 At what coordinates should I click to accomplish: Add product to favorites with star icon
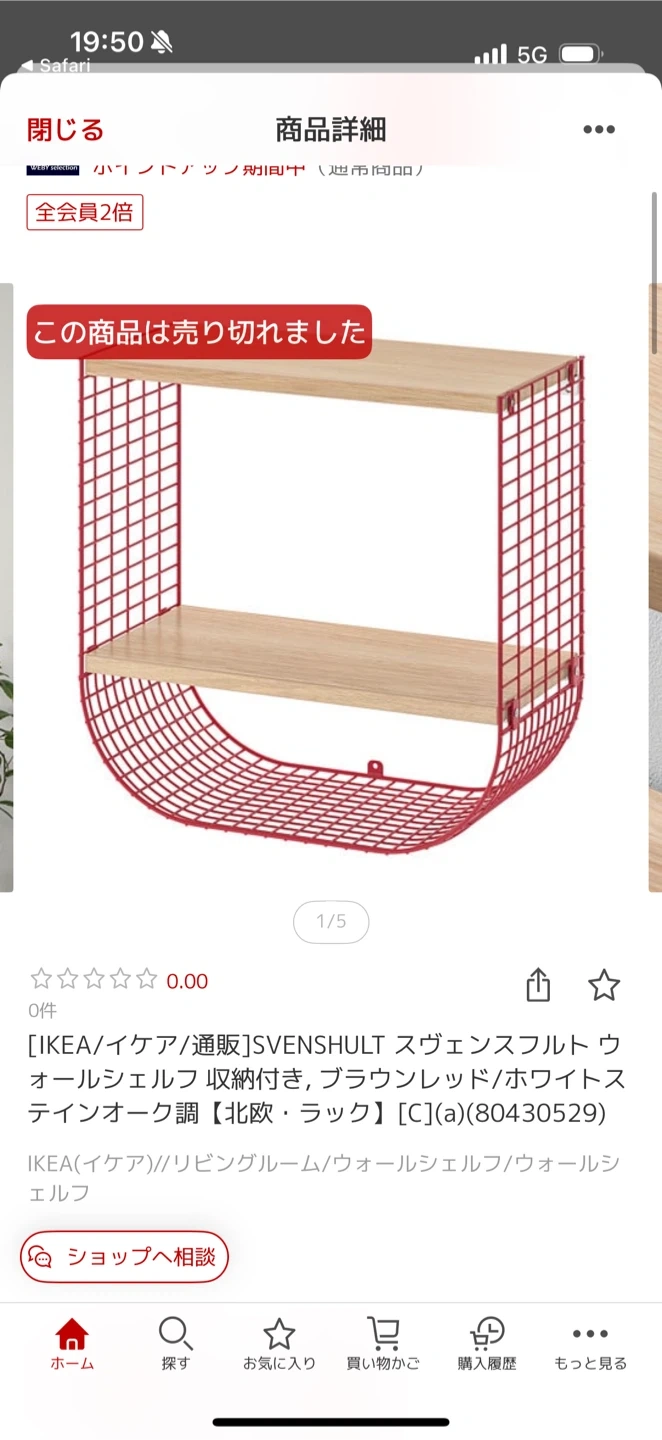tap(604, 985)
